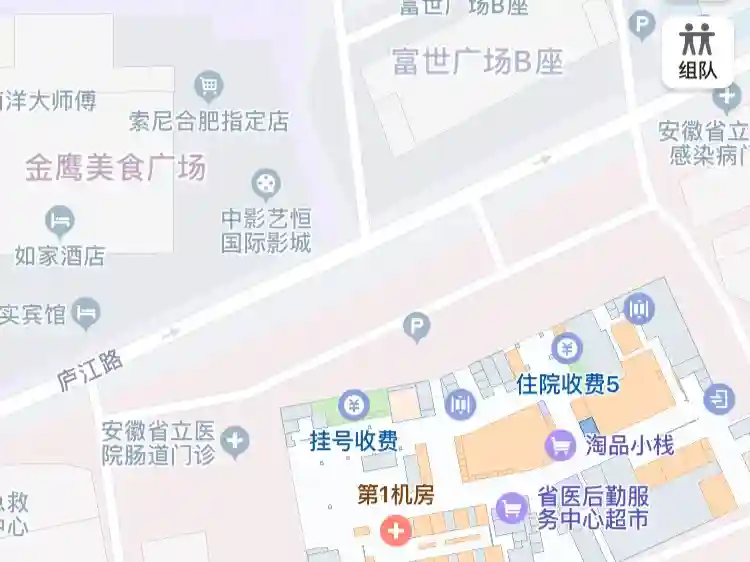Open the 富世广场B座 building label
Image resolution: width=750 pixels, height=562 pixels.
click(478, 63)
